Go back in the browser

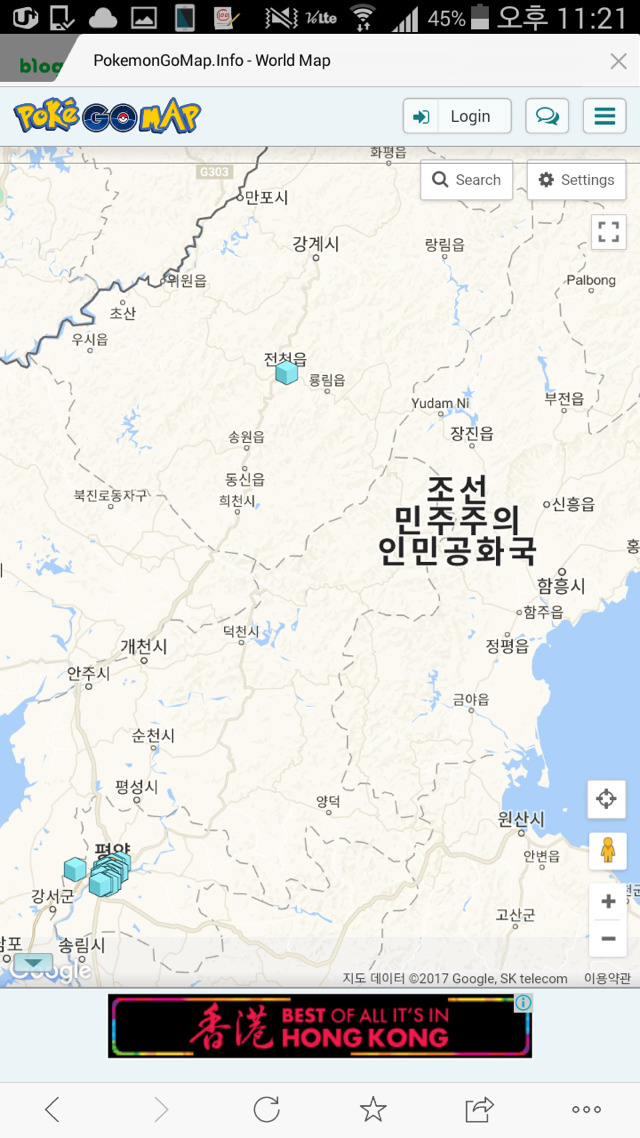pyautogui.click(x=53, y=1108)
